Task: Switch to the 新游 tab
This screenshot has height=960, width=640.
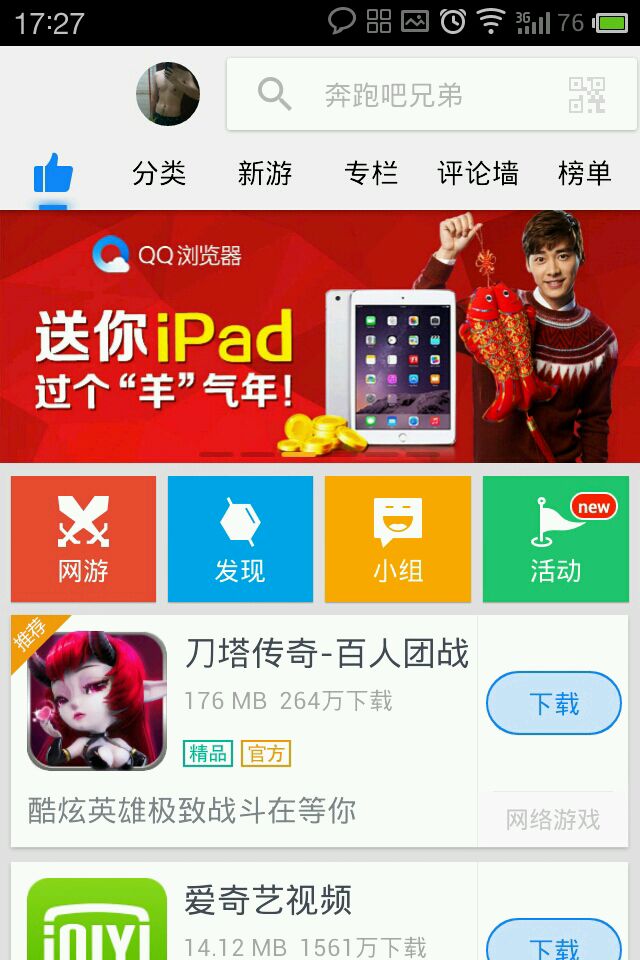Action: (265, 173)
